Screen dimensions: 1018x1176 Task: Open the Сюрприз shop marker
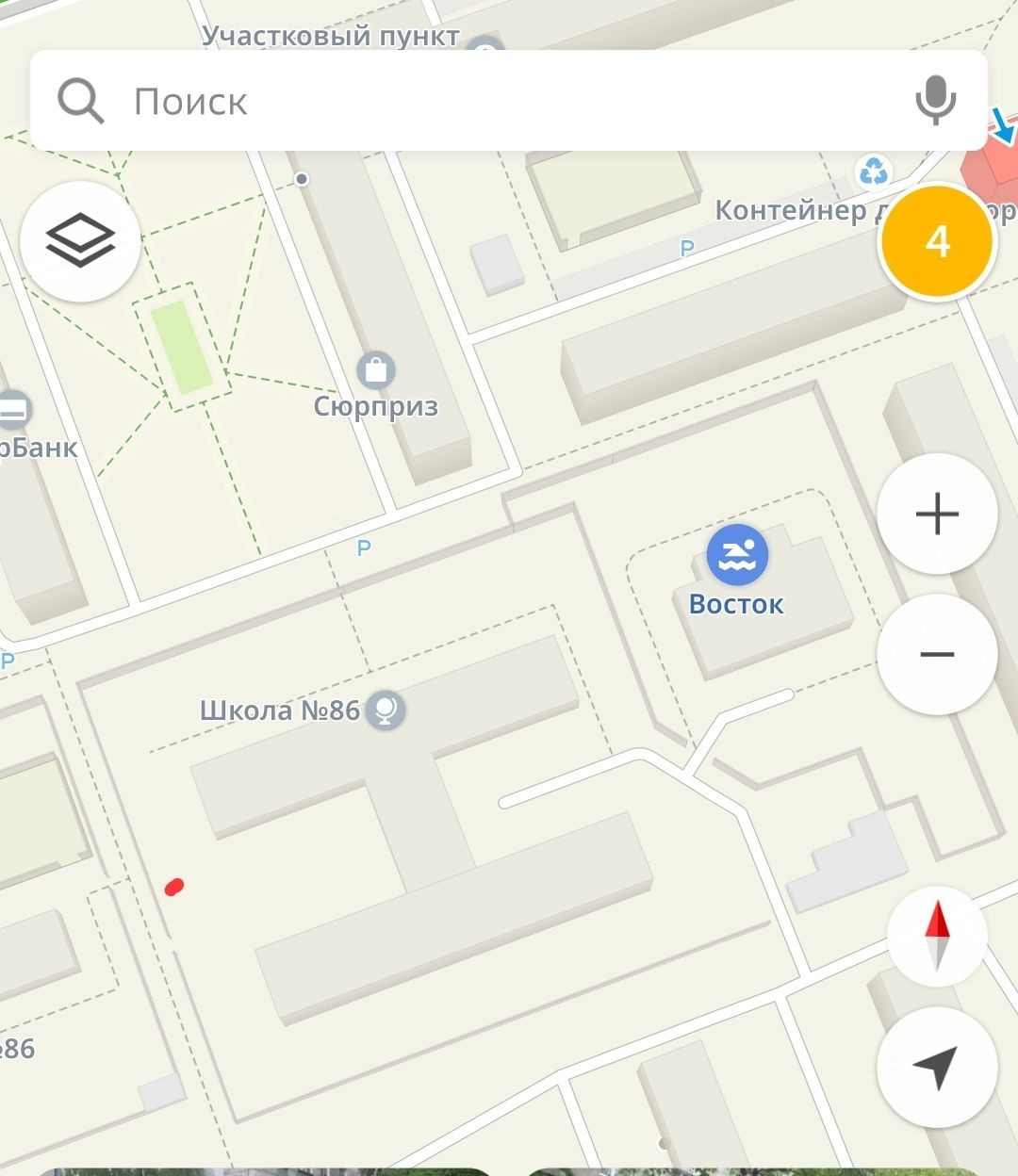[x=376, y=370]
